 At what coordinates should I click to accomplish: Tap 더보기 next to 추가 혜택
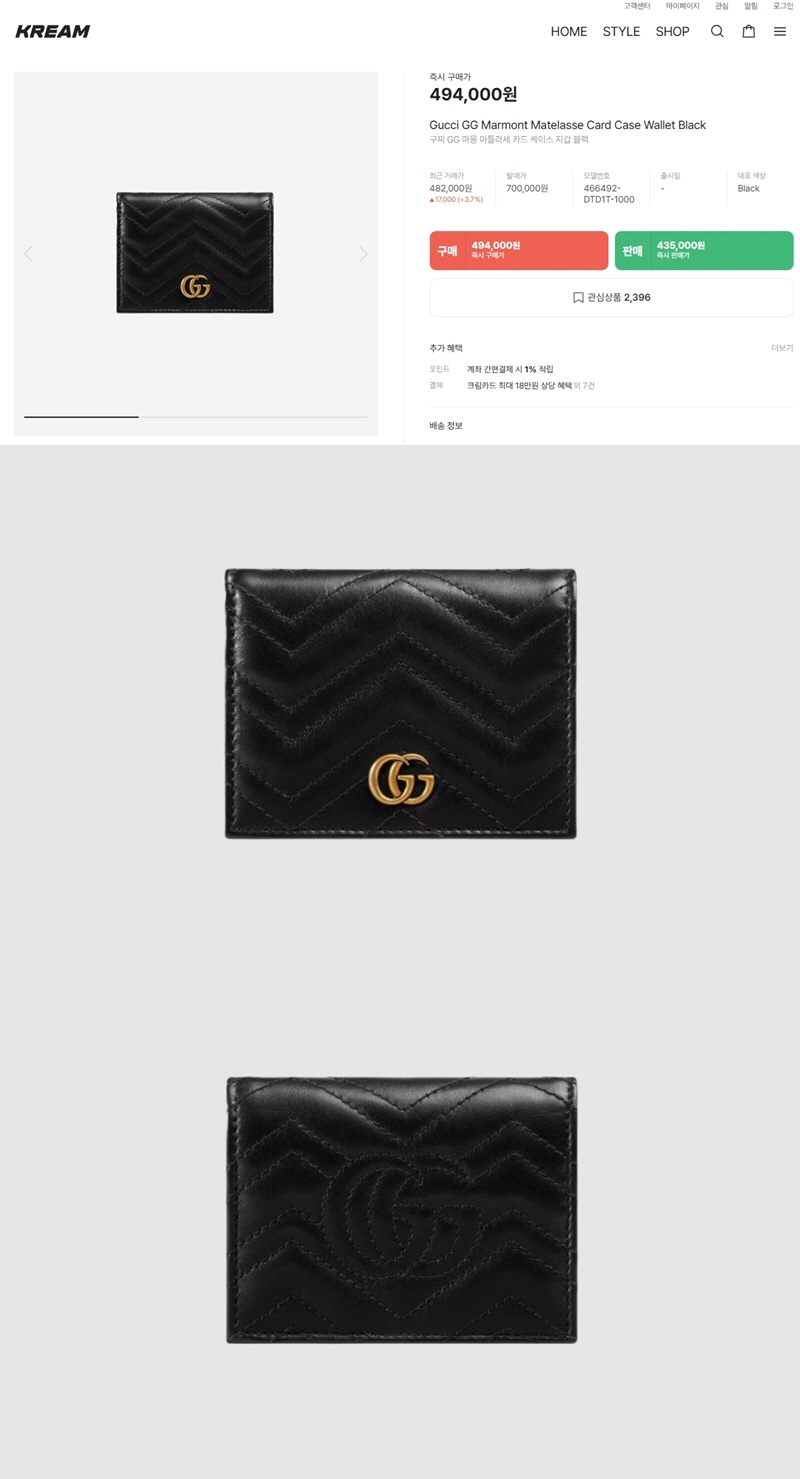click(782, 348)
